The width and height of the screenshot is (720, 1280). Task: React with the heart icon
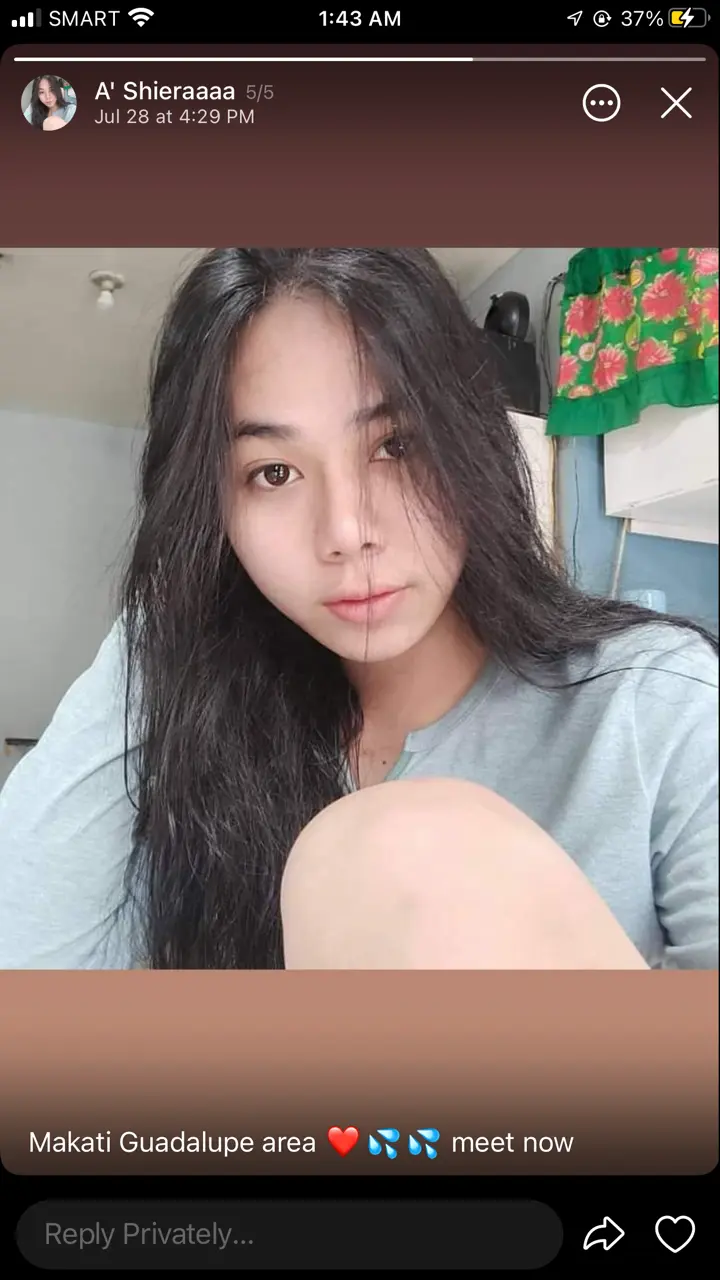click(x=675, y=1235)
